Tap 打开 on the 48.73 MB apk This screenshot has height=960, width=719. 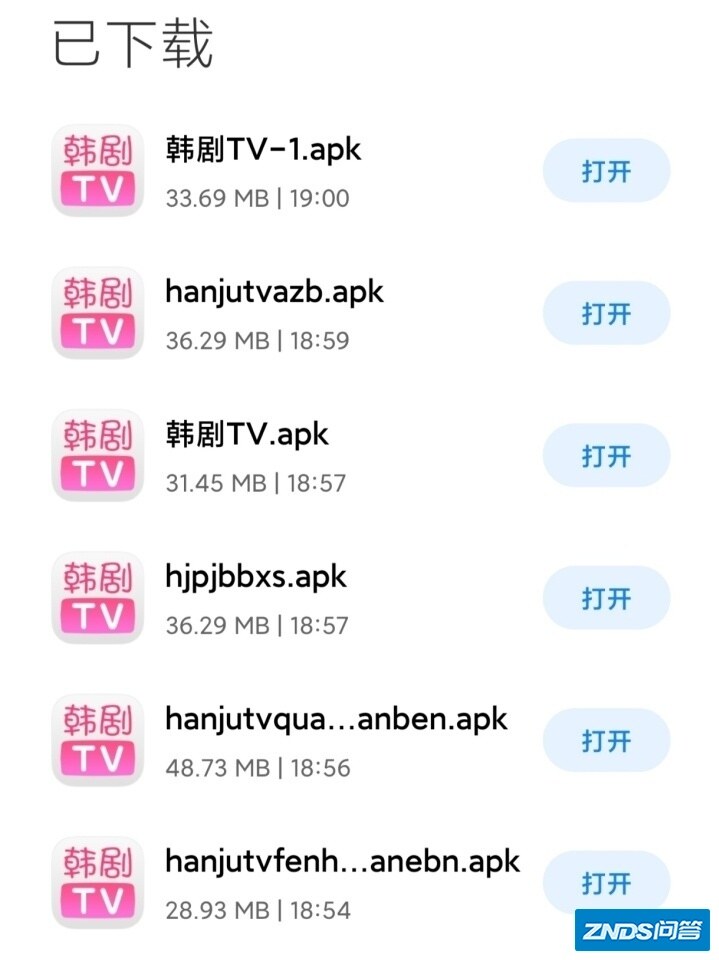pyautogui.click(x=606, y=741)
